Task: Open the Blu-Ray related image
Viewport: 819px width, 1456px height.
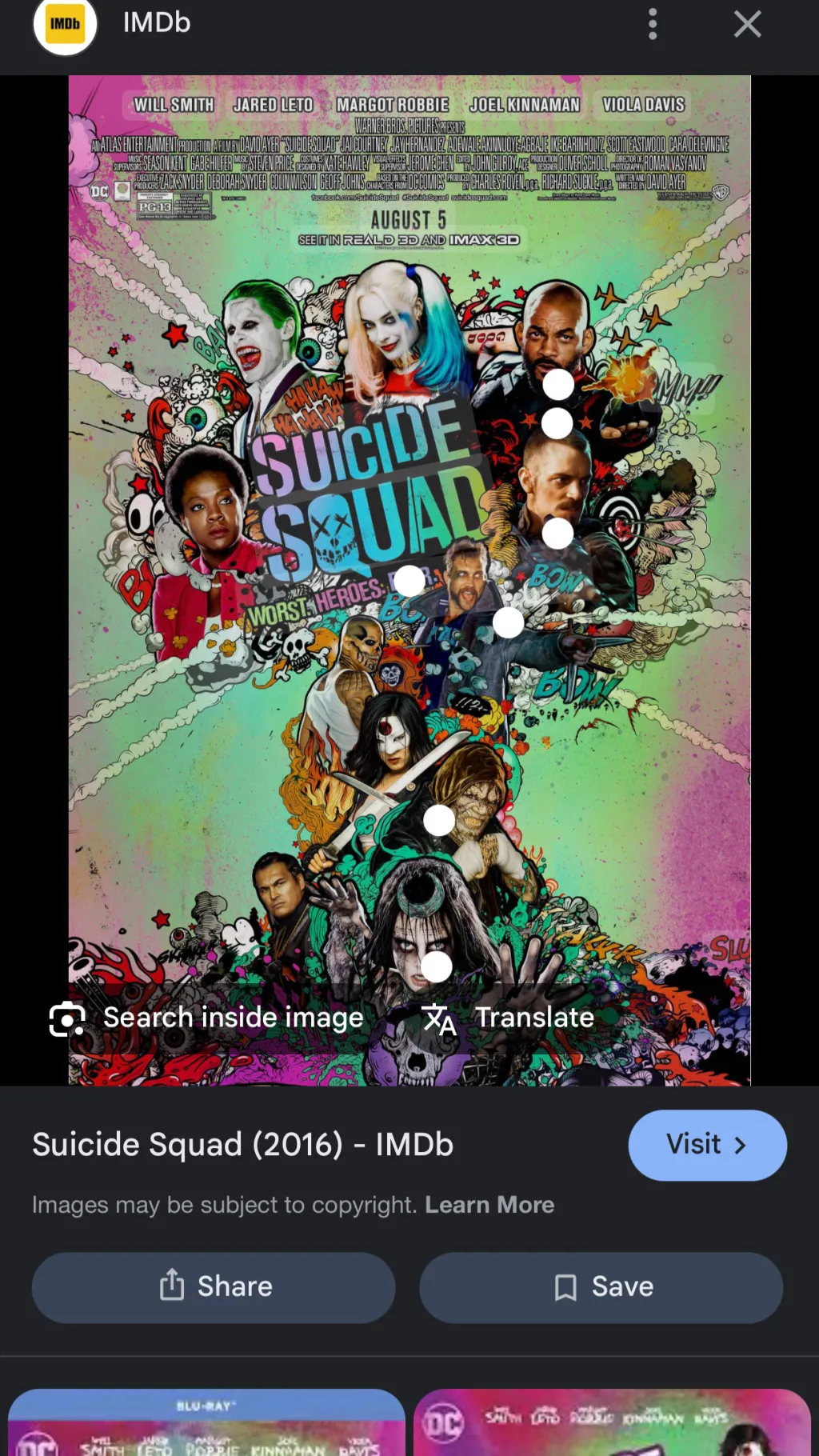Action: (206, 1424)
